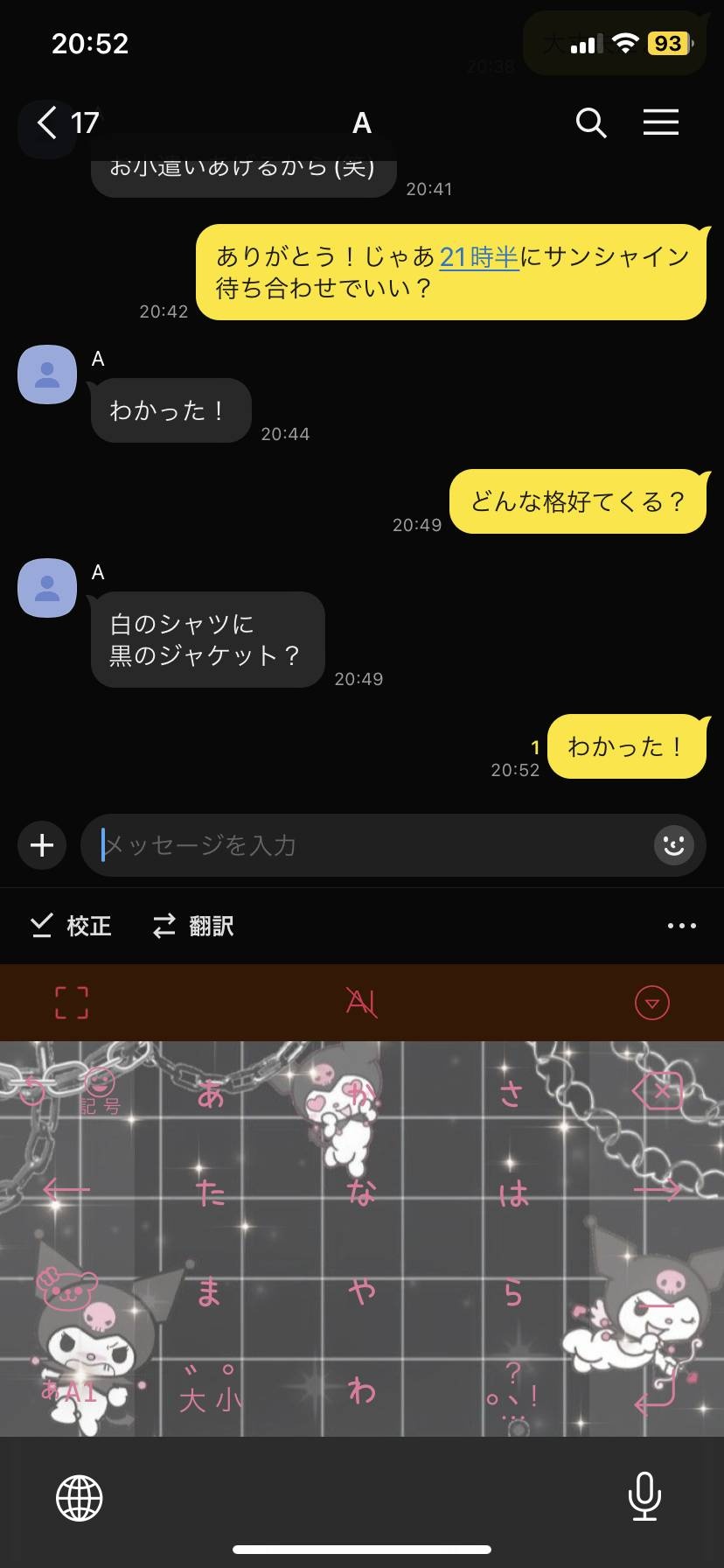Tap the 翻訳 translate button

[193, 926]
